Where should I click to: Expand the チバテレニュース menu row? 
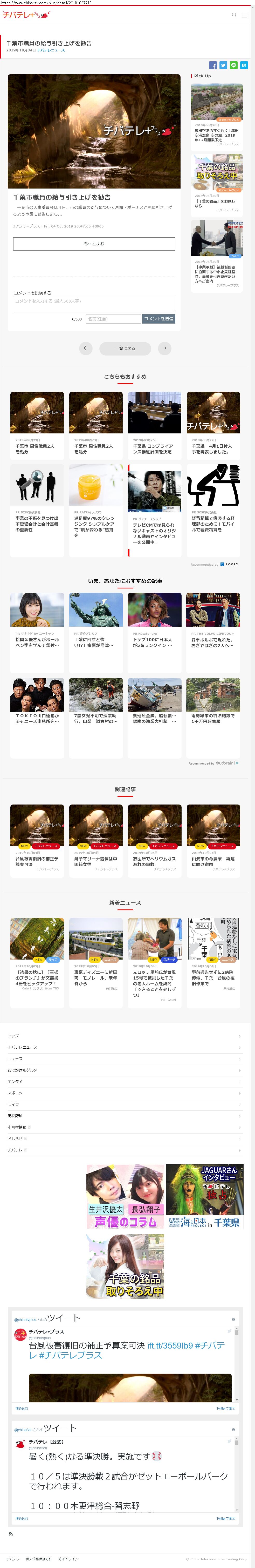tap(125, 1047)
